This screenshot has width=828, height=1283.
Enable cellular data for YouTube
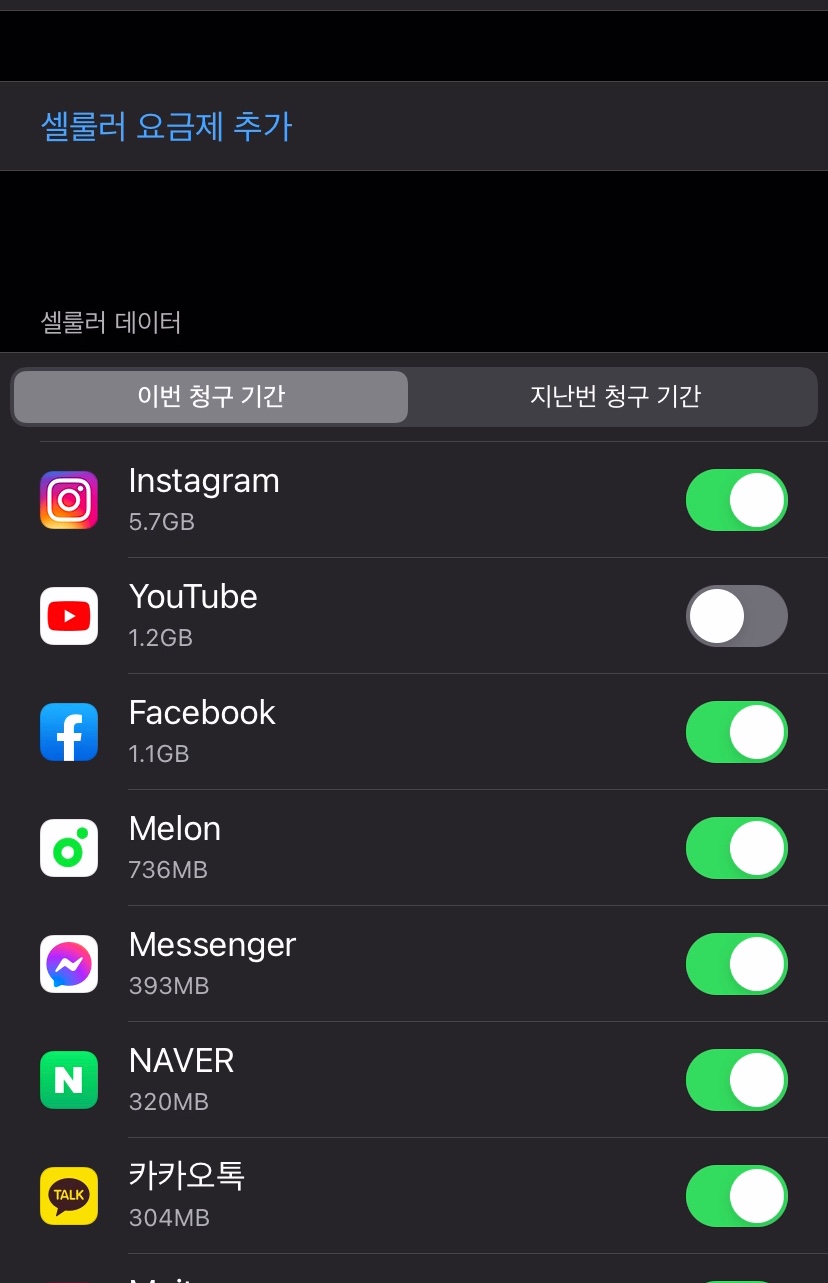(x=736, y=616)
